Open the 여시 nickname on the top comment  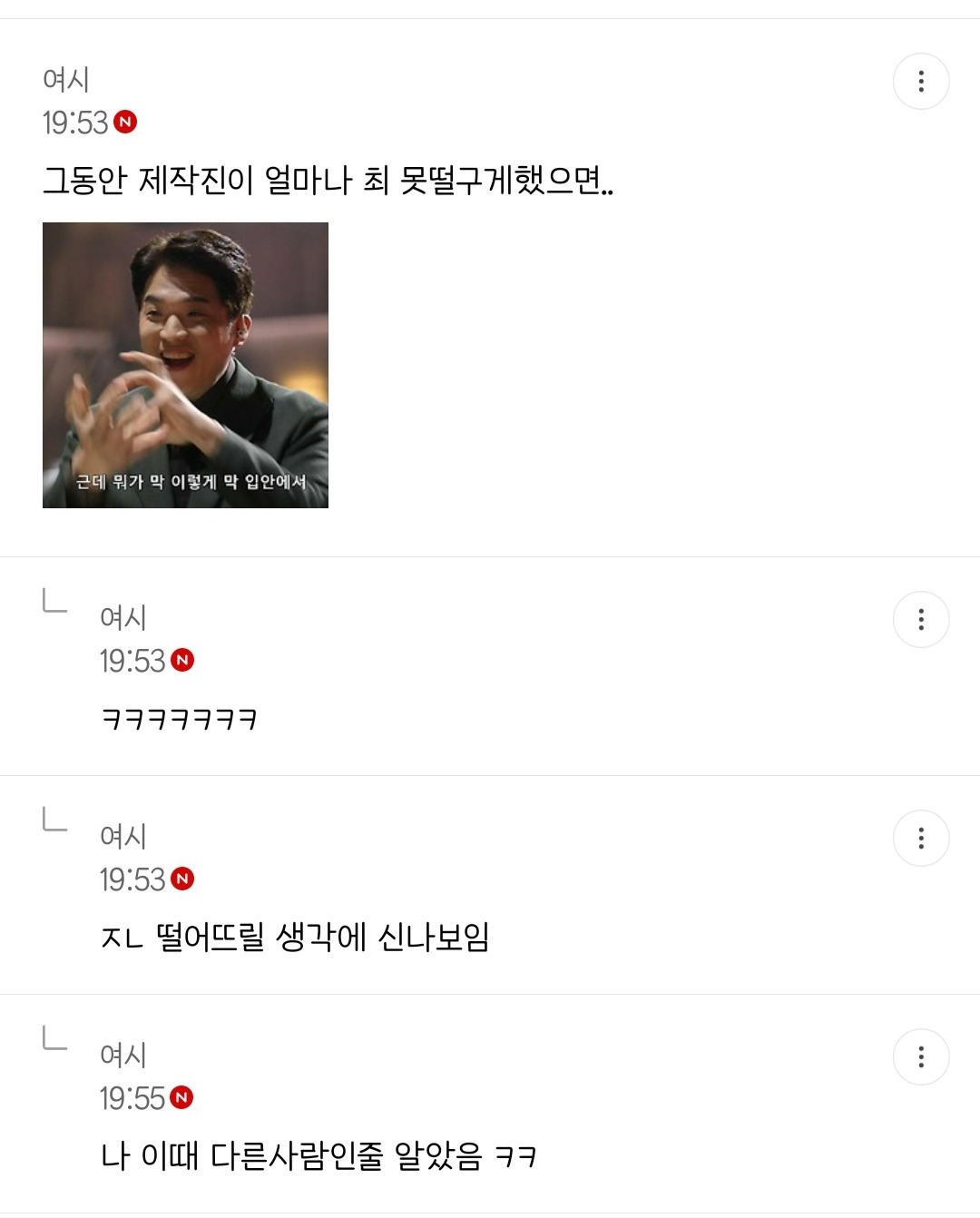[x=66, y=80]
